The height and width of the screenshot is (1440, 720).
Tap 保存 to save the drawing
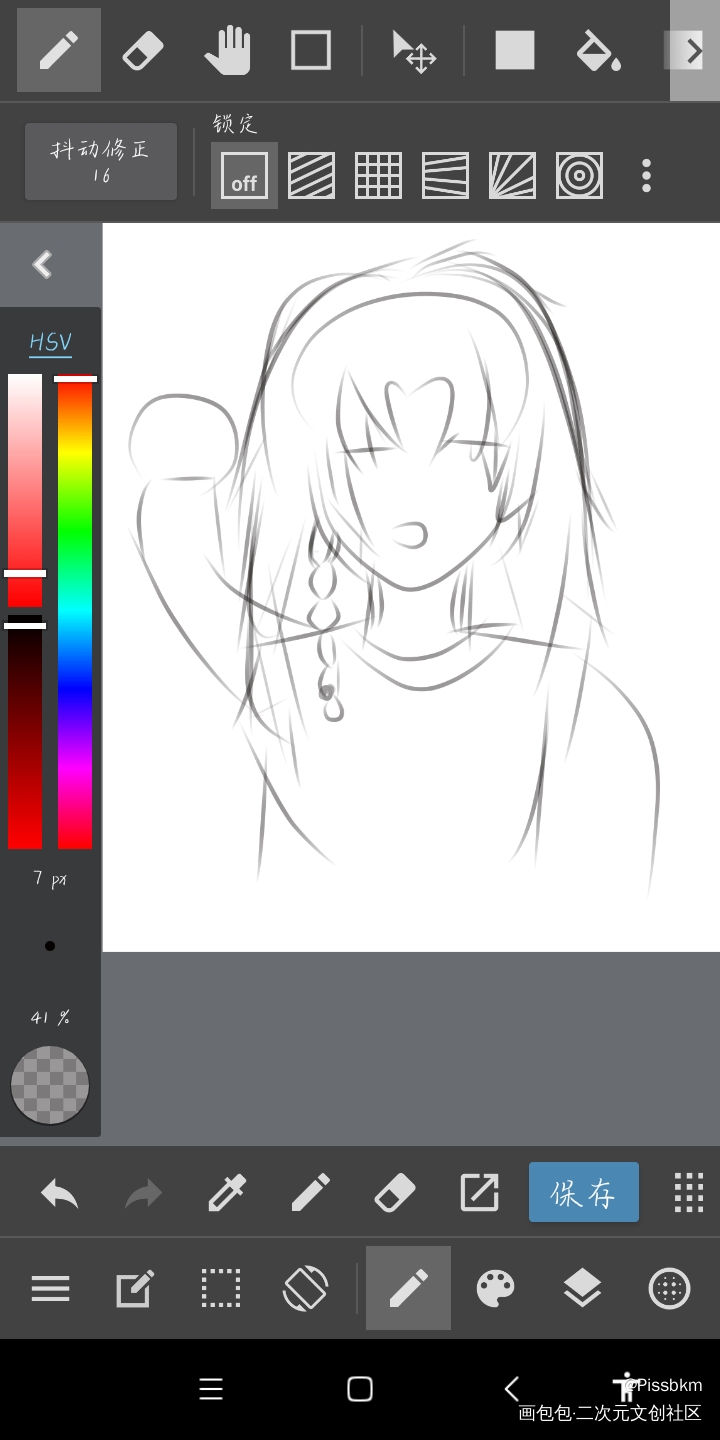tap(583, 1192)
